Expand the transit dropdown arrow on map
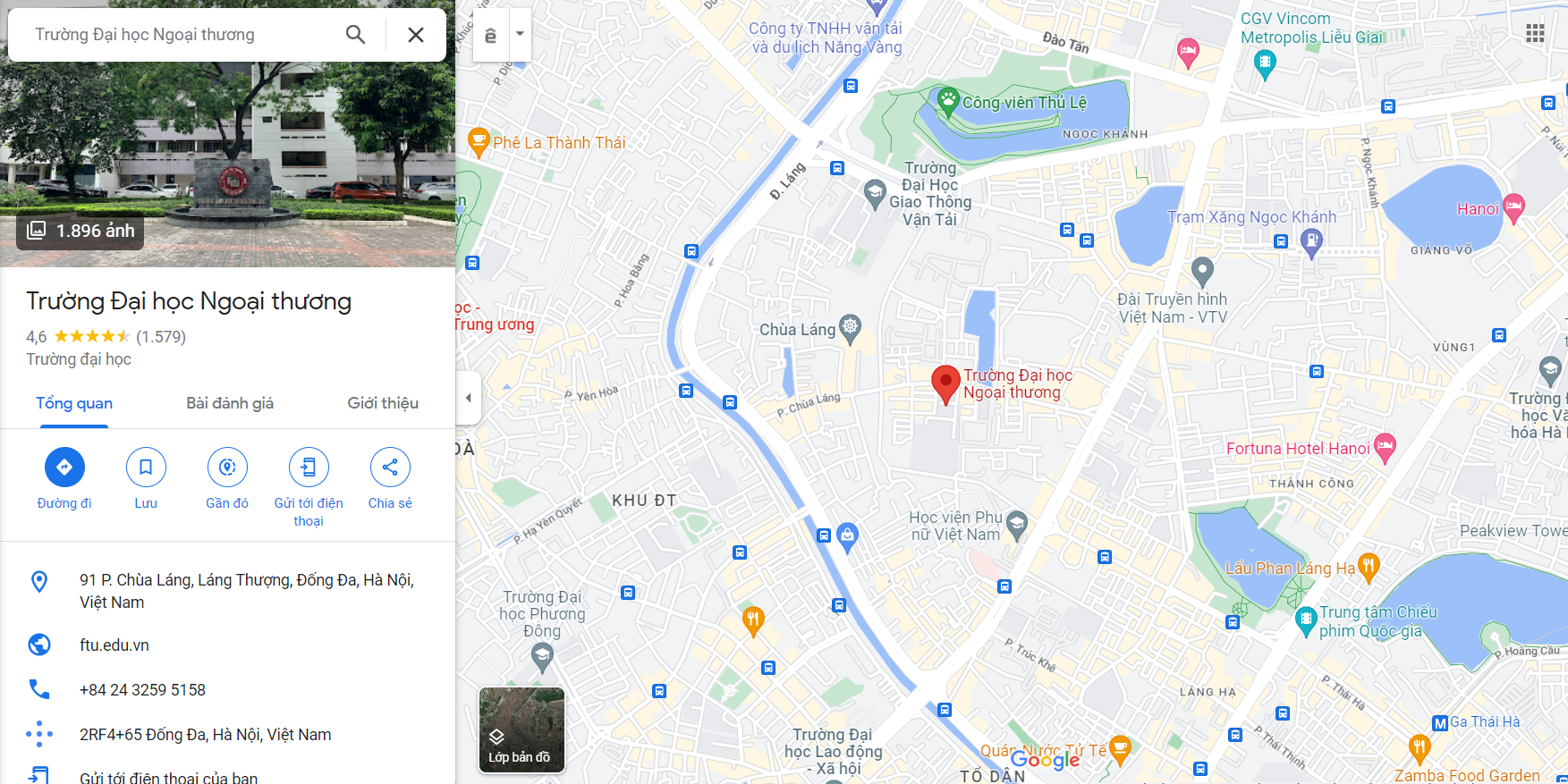Screen dimensions: 1568x784 point(520,34)
